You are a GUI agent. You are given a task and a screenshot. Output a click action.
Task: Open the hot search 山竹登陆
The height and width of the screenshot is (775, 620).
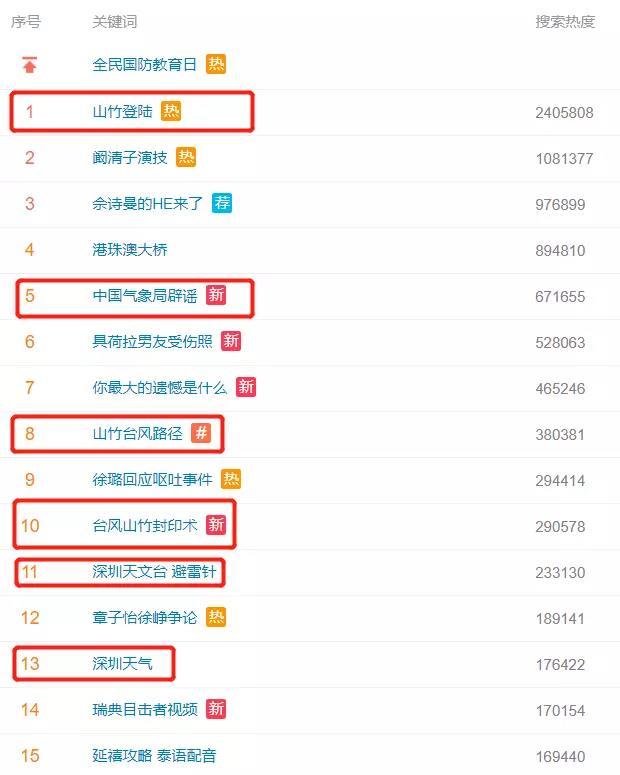point(123,111)
